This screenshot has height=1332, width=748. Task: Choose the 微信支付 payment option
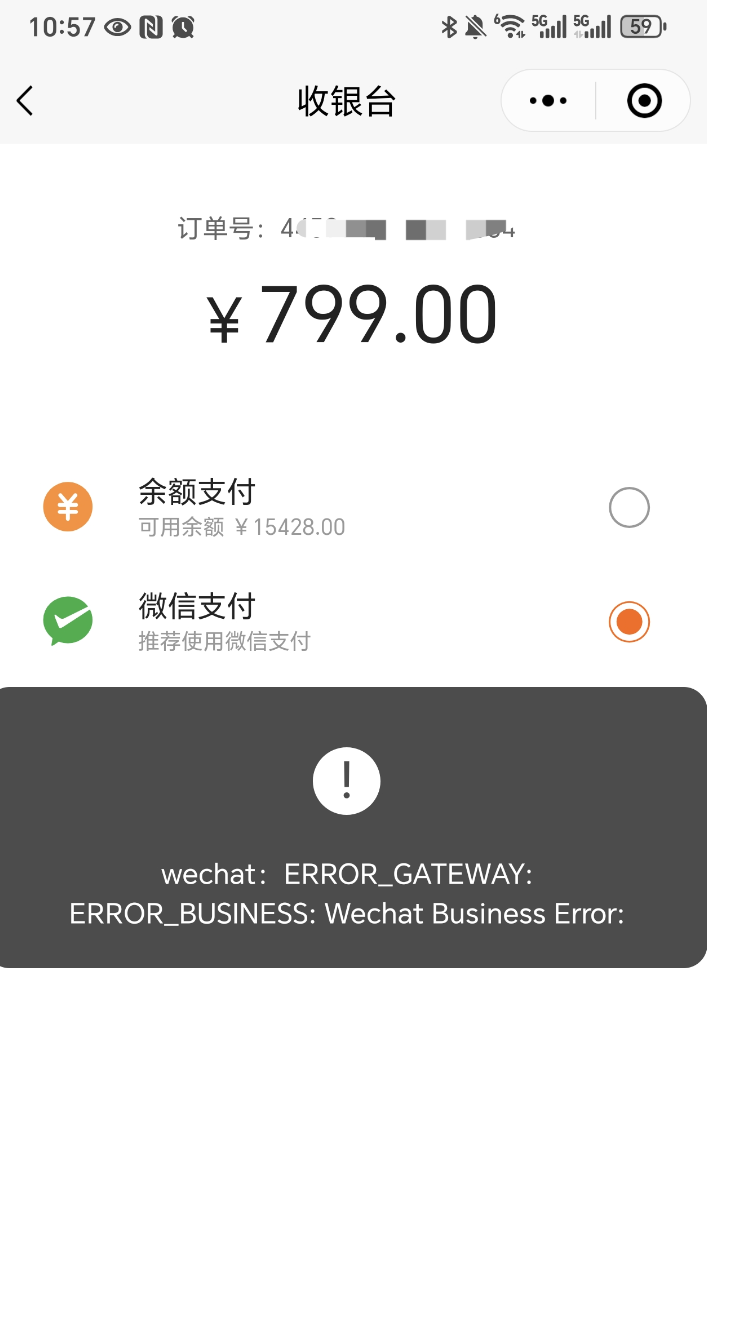(x=629, y=622)
